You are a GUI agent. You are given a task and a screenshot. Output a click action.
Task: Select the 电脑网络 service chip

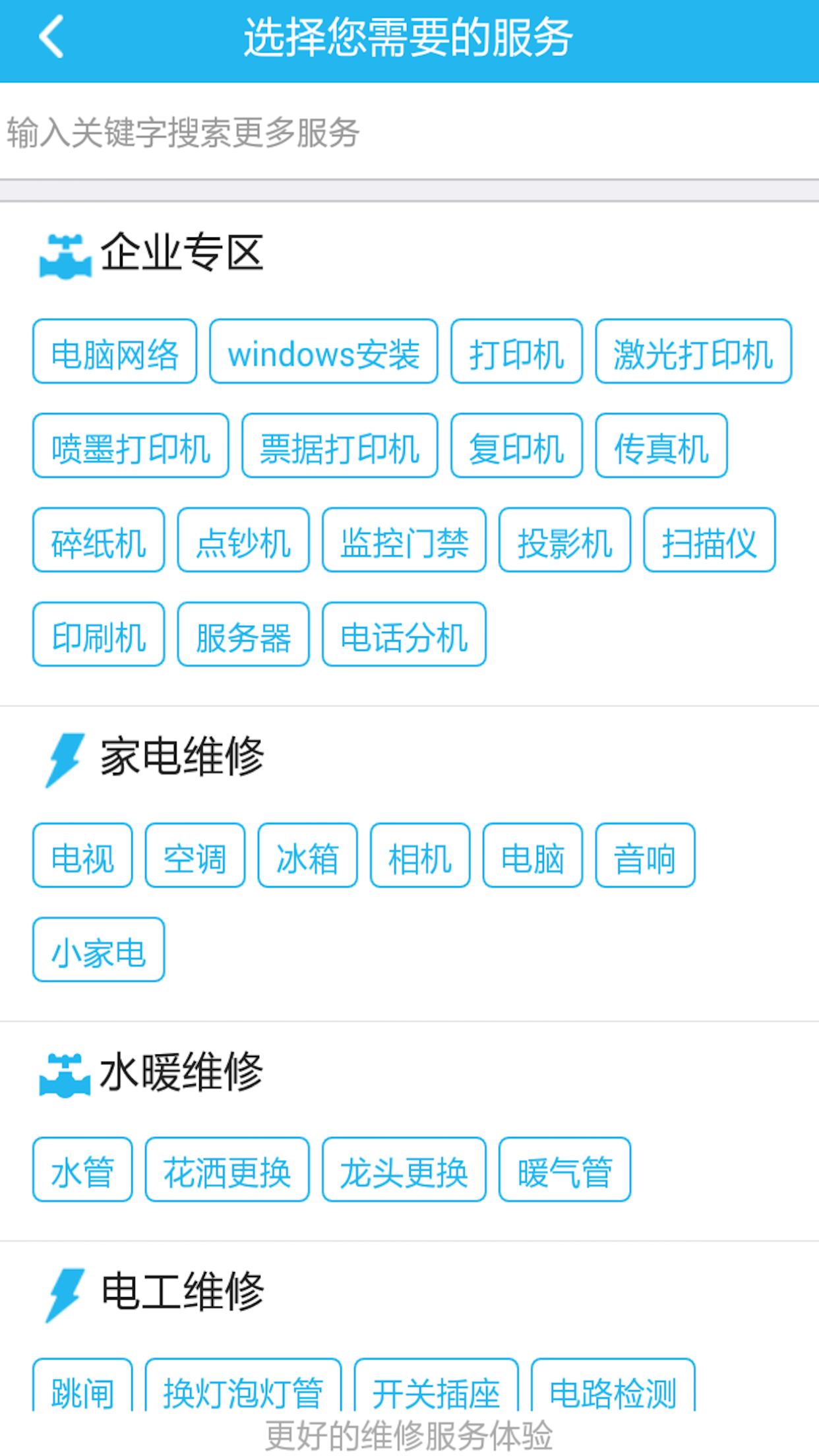(x=115, y=351)
